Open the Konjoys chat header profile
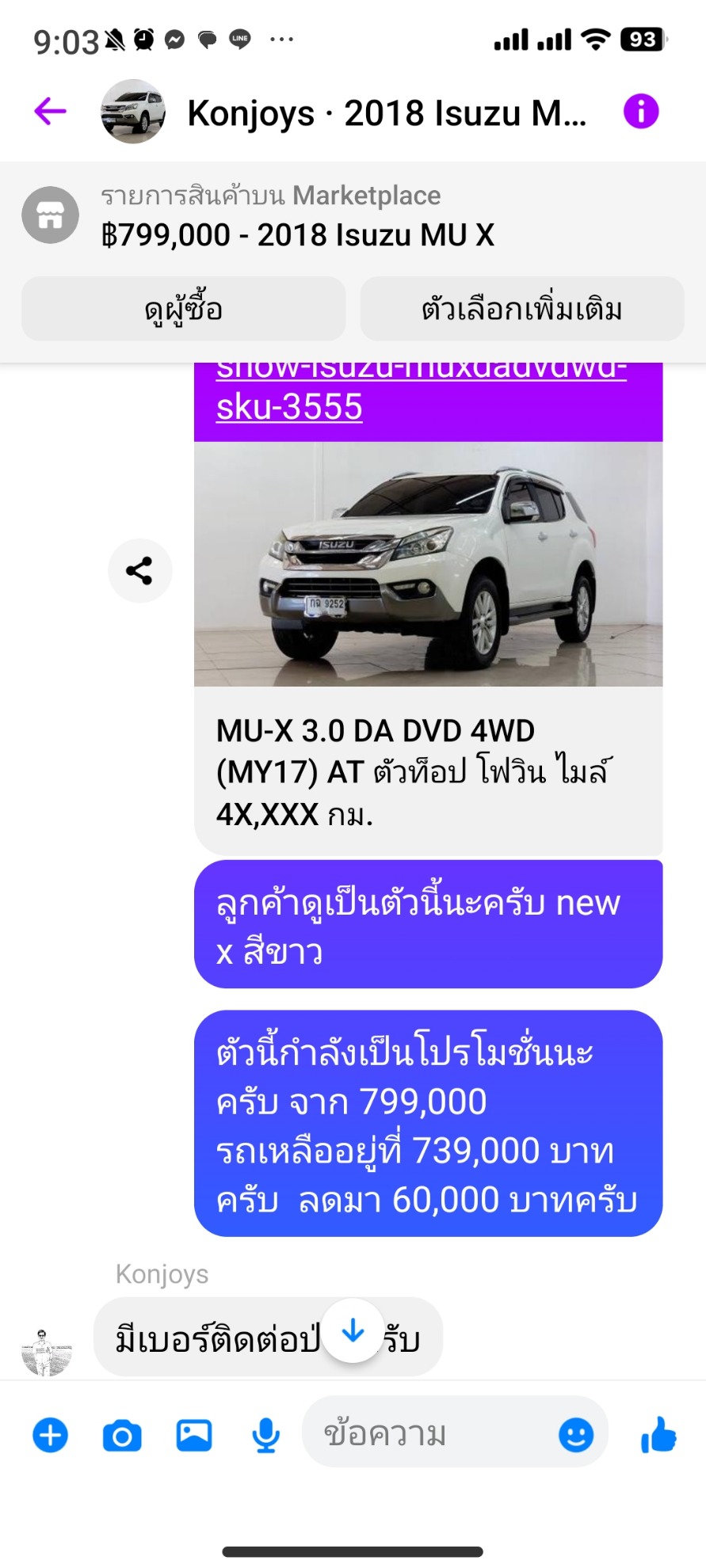The width and height of the screenshot is (706, 1568). (344, 112)
